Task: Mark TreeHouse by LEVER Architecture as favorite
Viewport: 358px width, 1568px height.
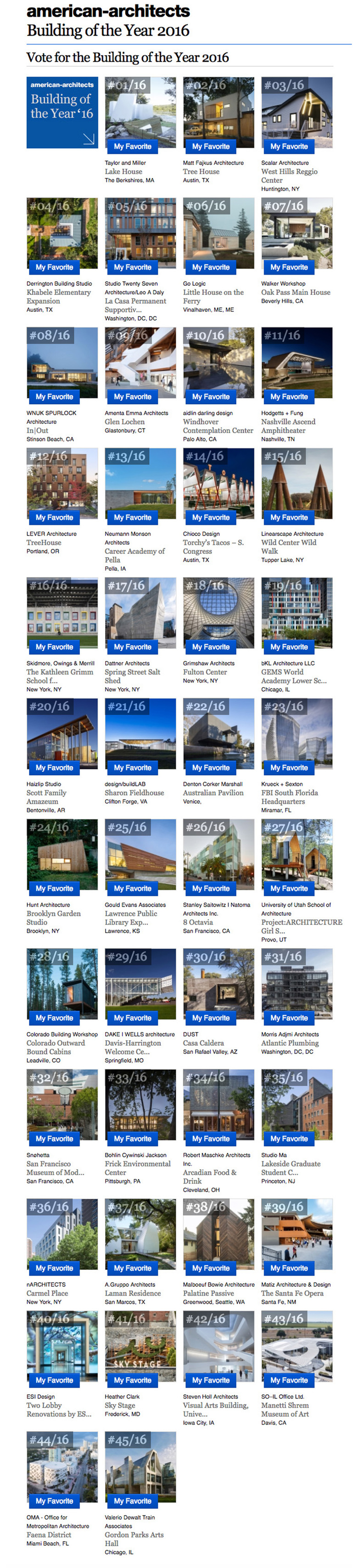Action: coord(54,518)
